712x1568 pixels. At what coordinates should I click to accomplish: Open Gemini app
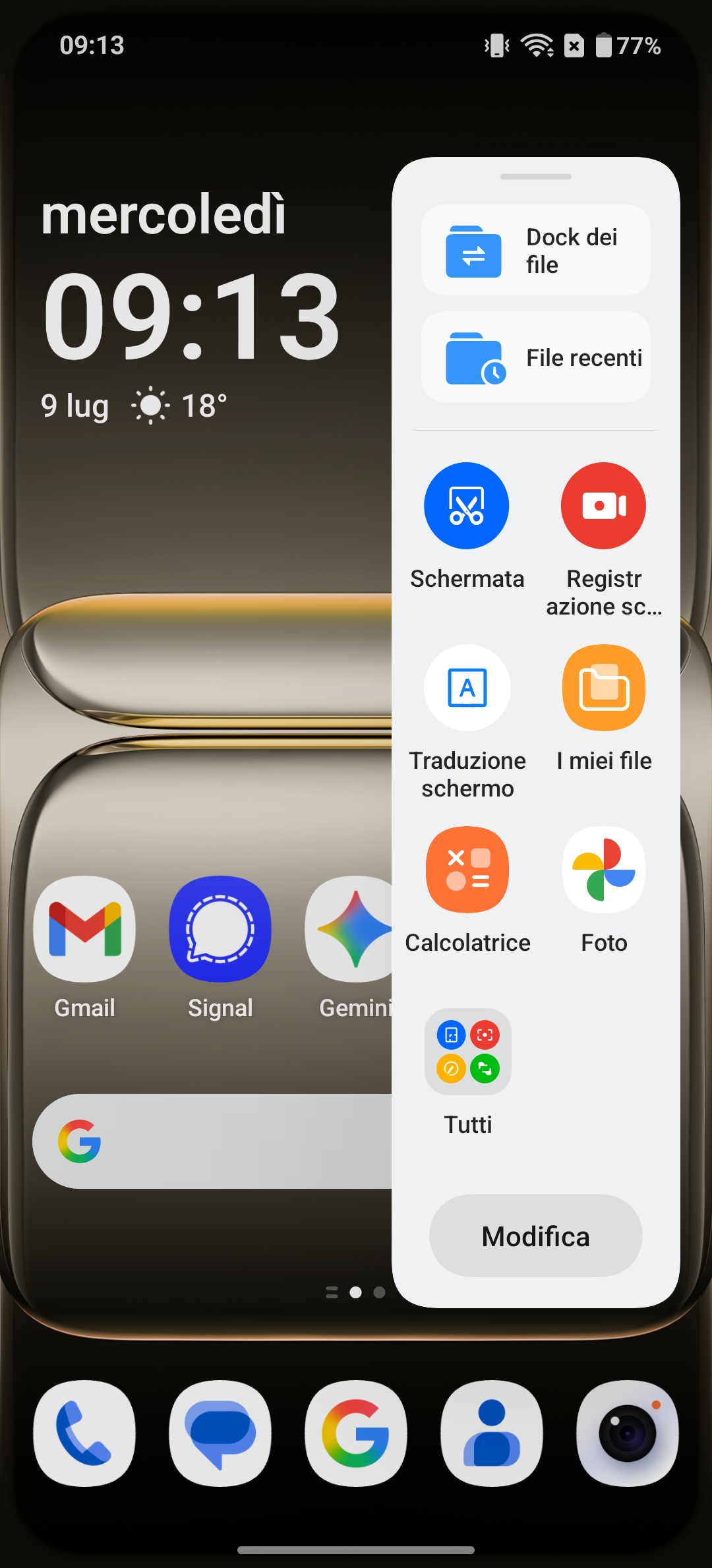pyautogui.click(x=351, y=930)
